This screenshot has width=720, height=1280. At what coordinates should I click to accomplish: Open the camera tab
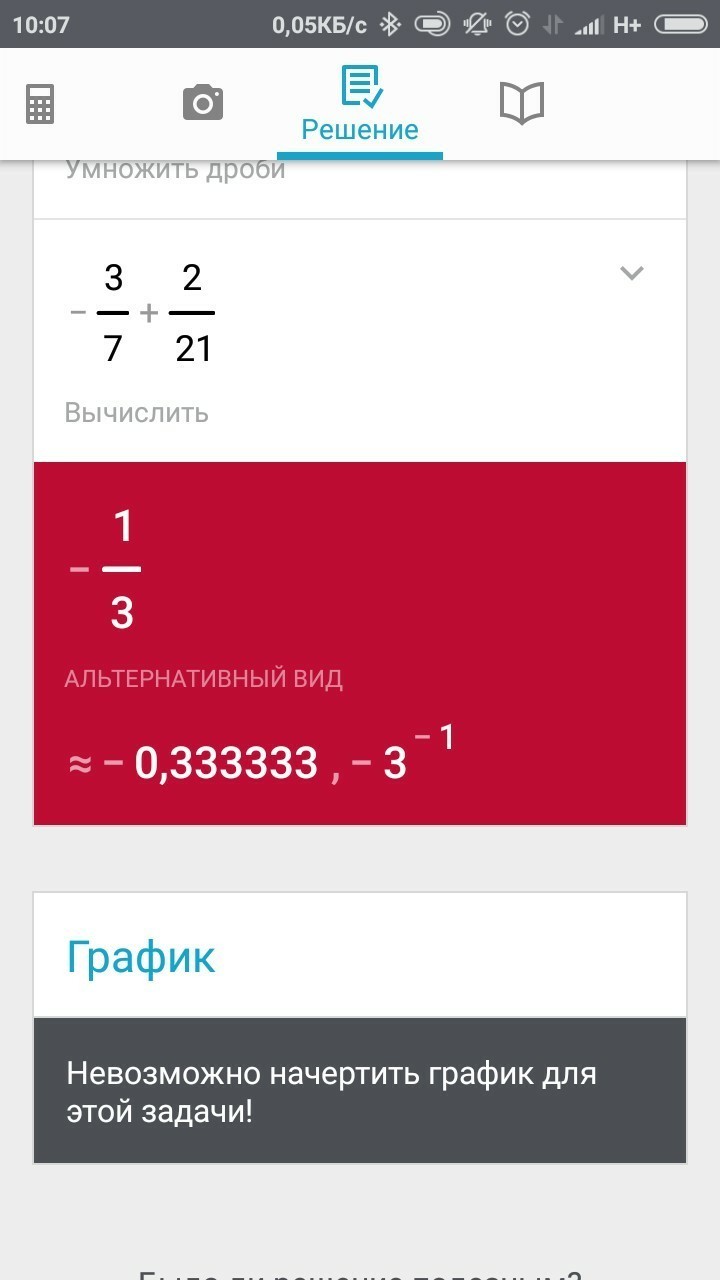[203, 103]
